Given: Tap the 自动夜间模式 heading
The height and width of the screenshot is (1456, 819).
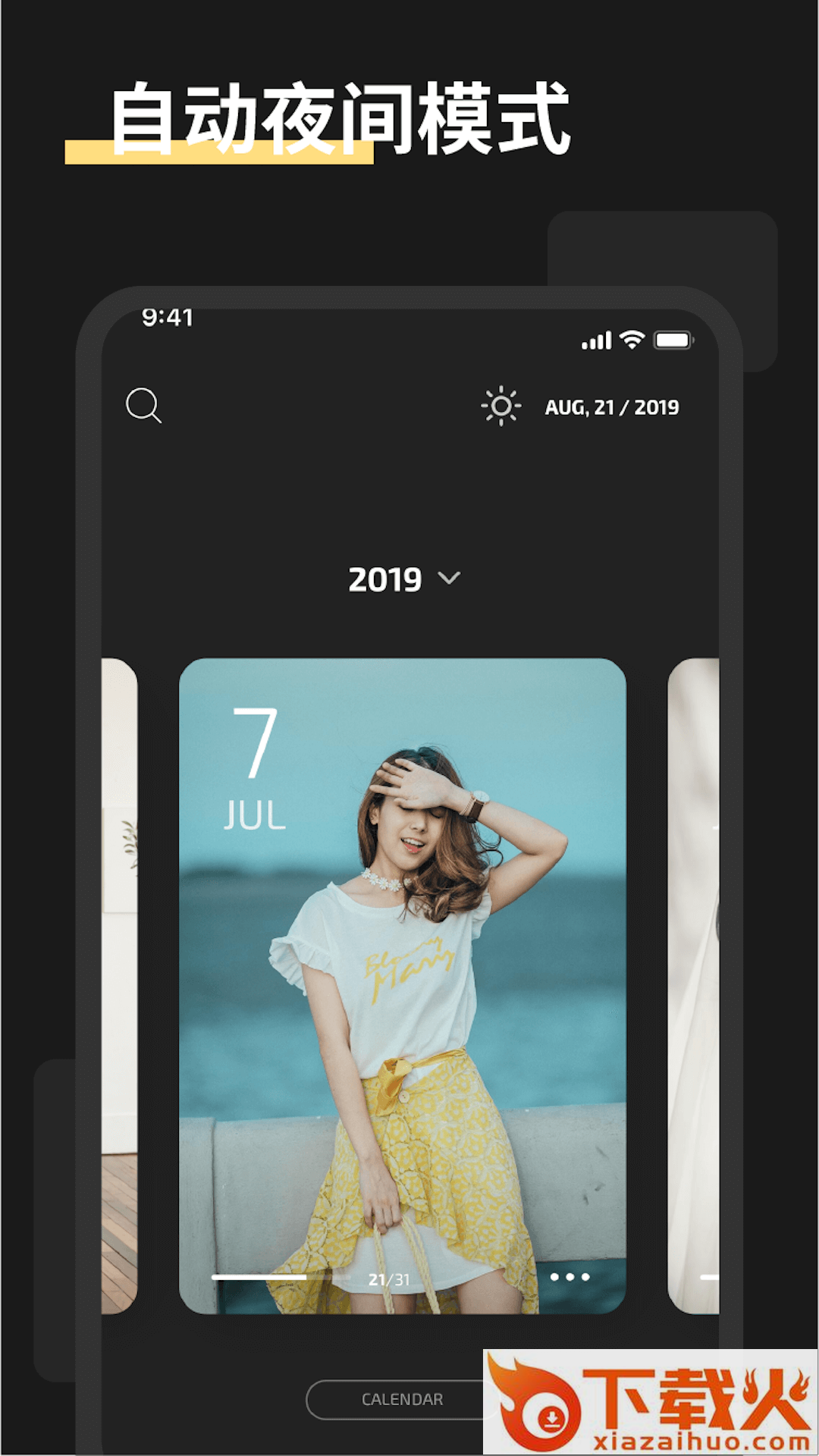Looking at the screenshot, I should tap(339, 115).
